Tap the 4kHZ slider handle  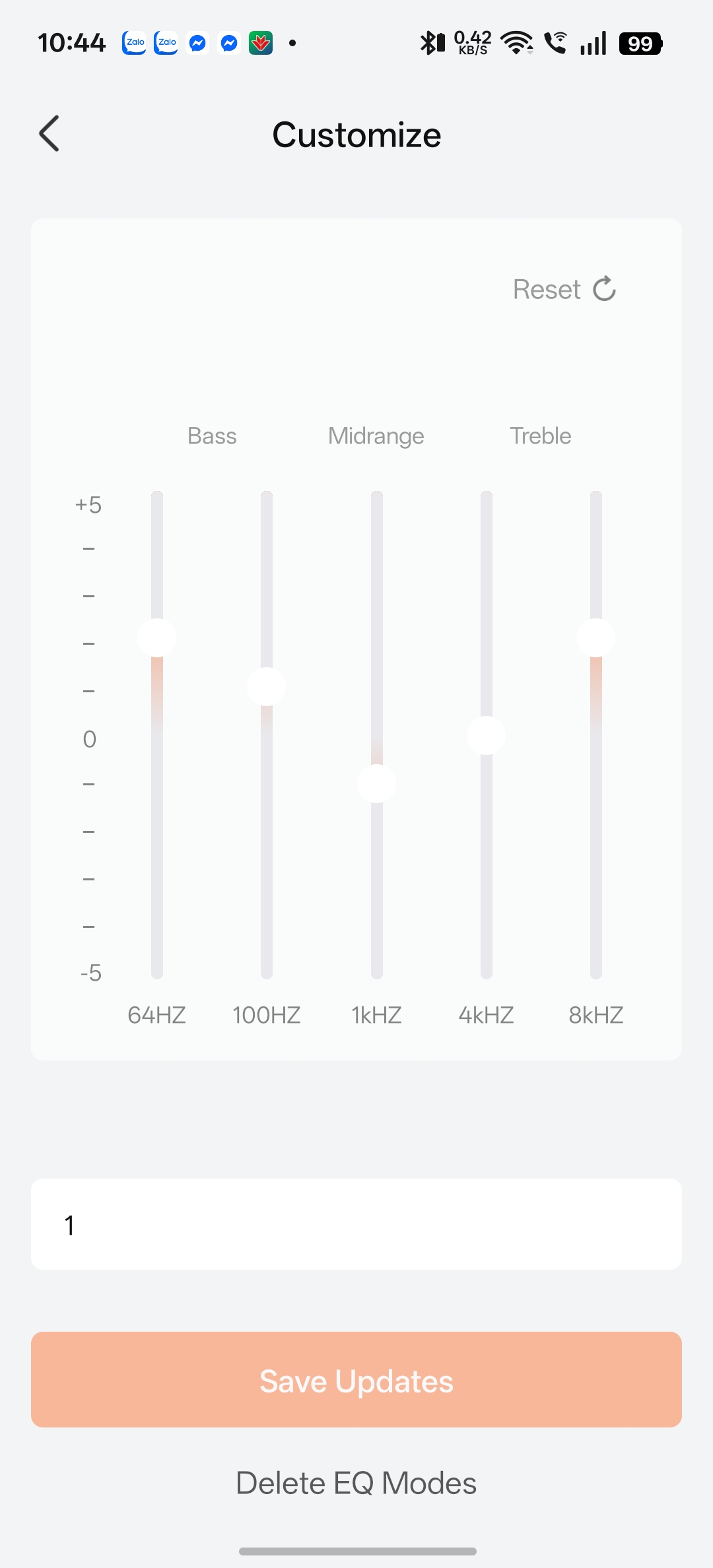(486, 735)
